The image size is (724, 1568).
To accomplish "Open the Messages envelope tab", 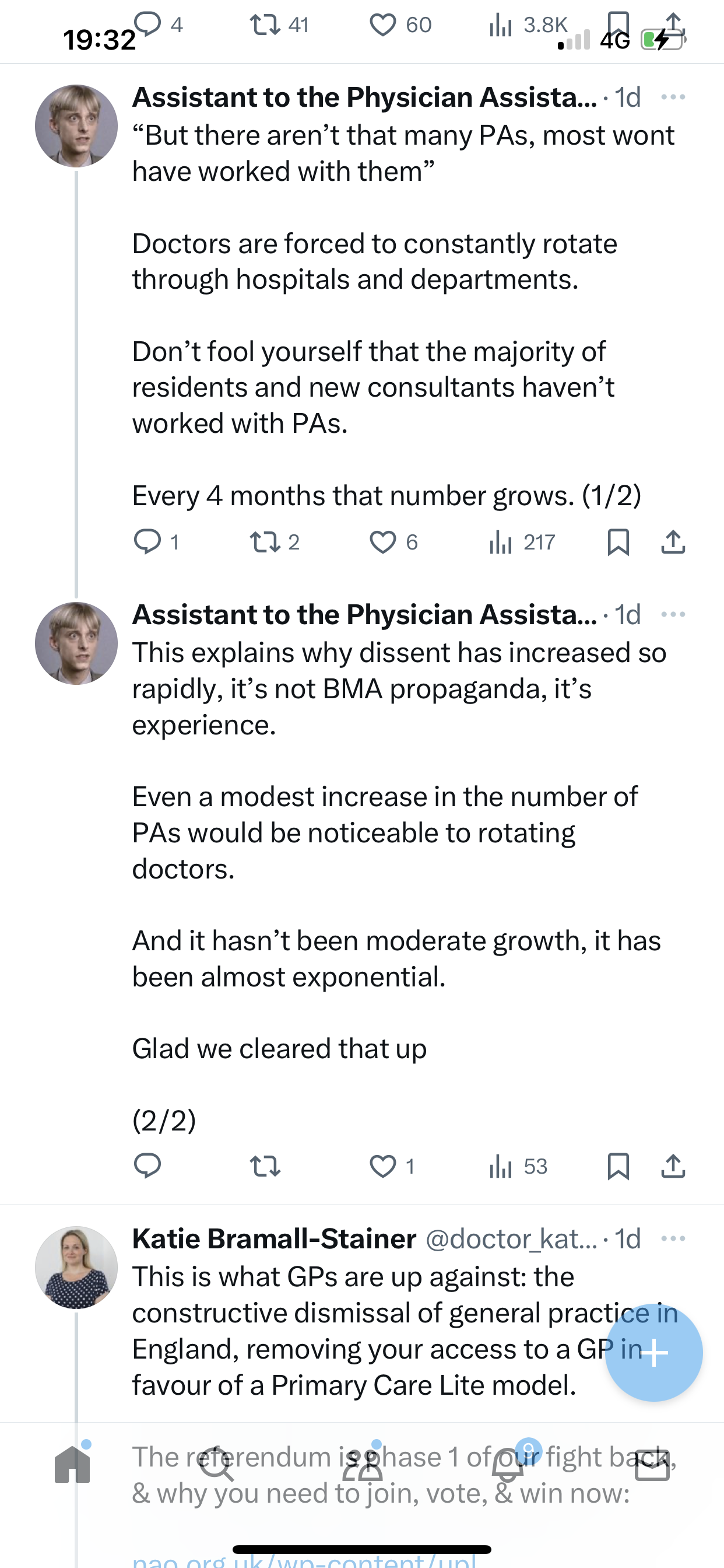I will [652, 1464].
